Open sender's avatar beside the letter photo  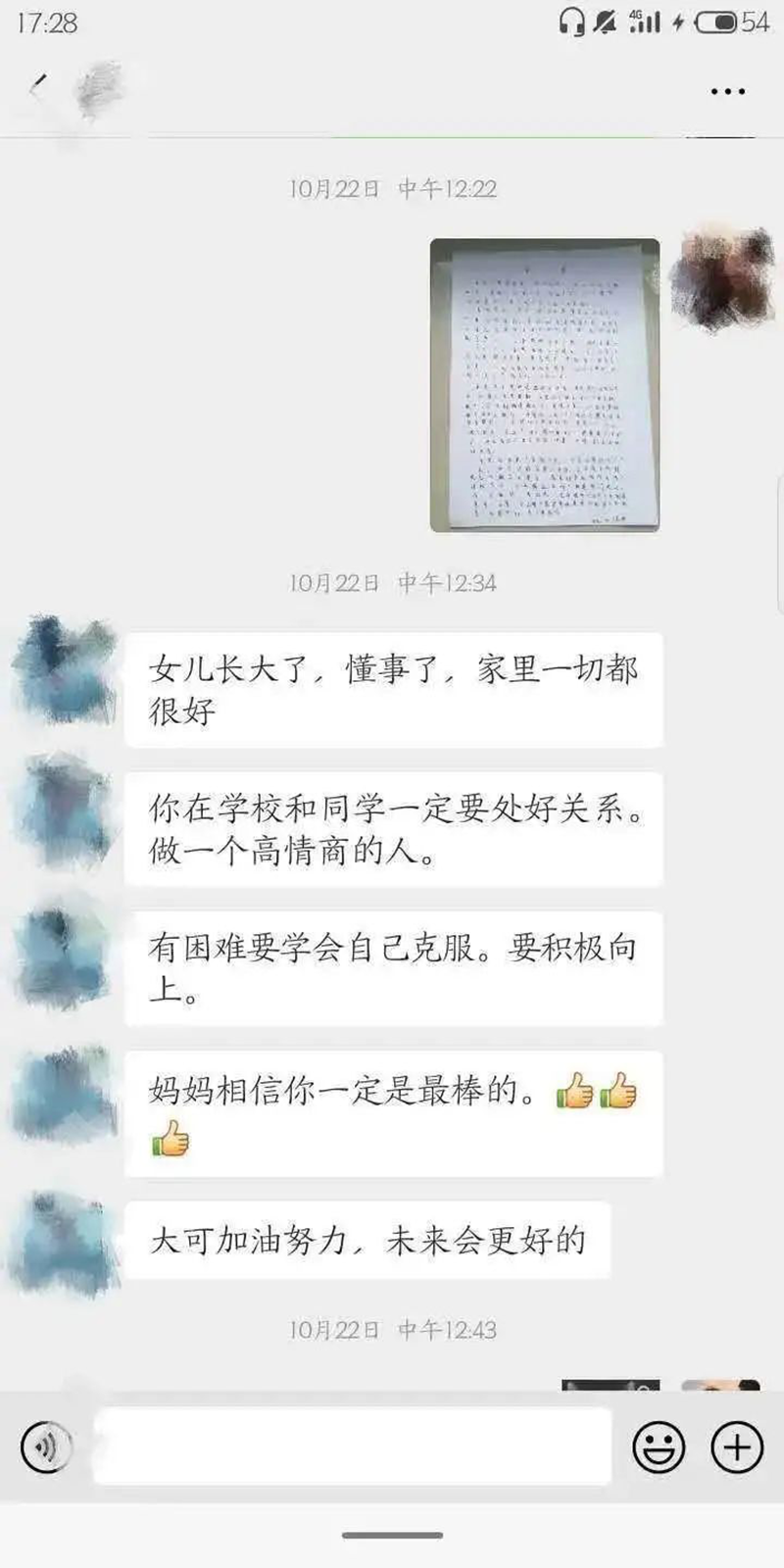click(x=721, y=277)
